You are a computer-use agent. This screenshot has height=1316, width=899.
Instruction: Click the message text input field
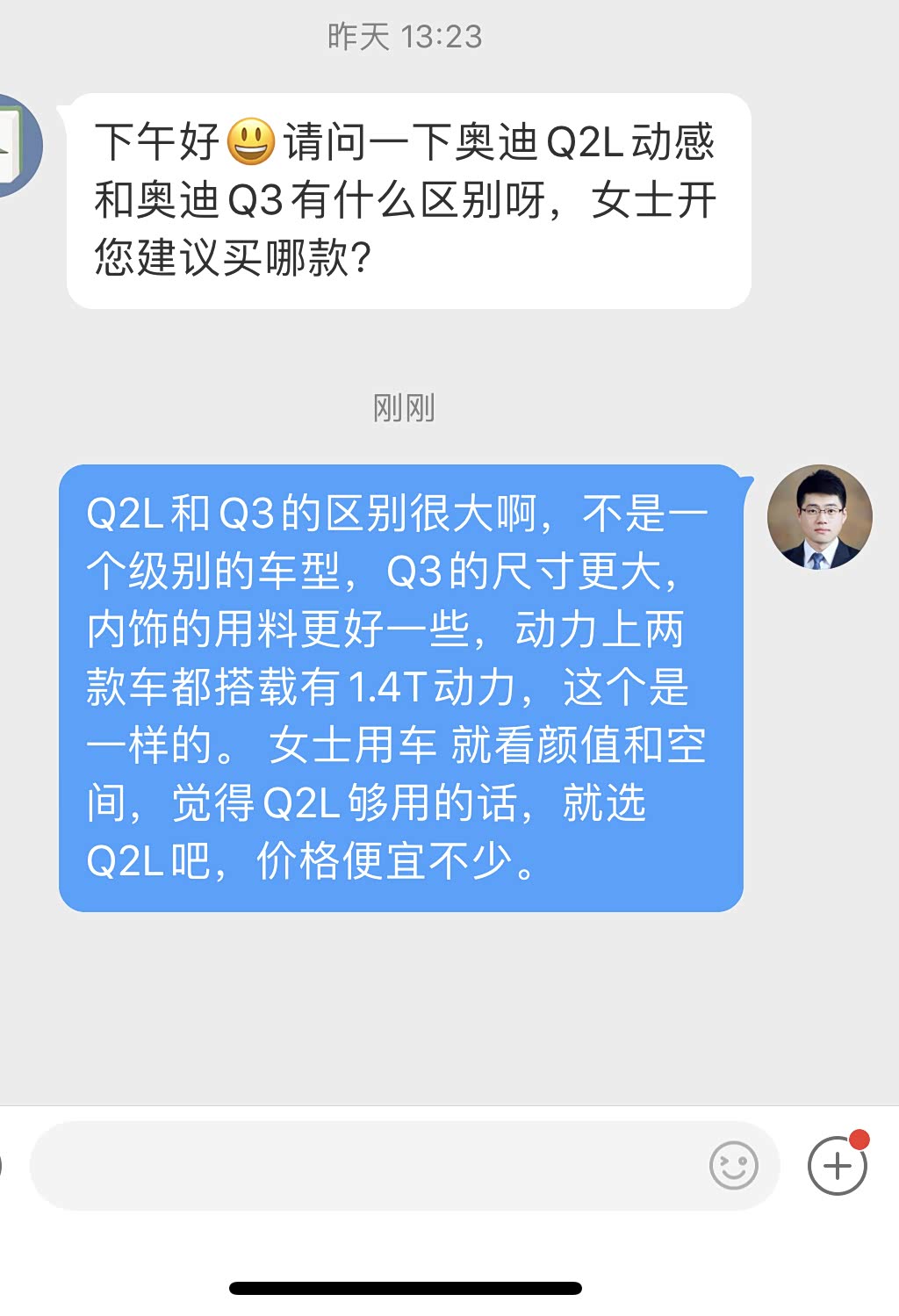pos(369,1167)
